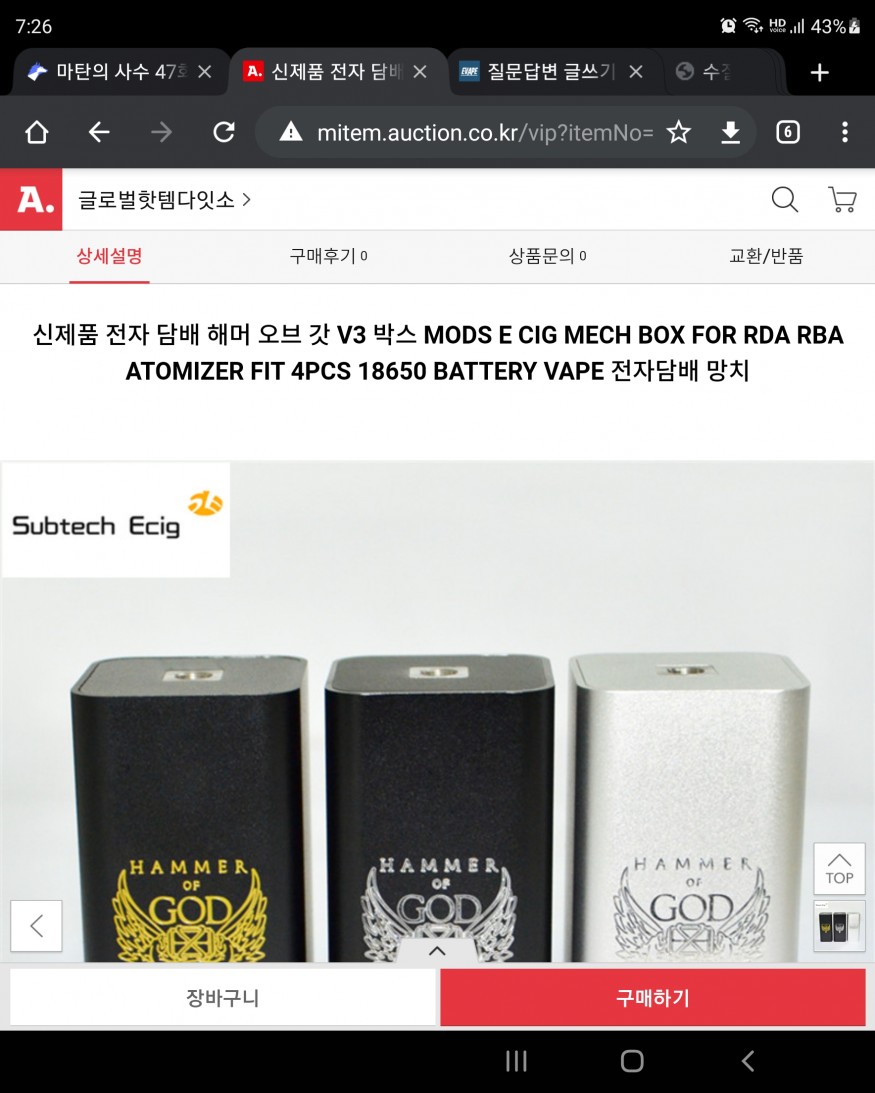The image size is (875, 1093).
Task: Open the shopping cart icon
Action: [x=842, y=200]
